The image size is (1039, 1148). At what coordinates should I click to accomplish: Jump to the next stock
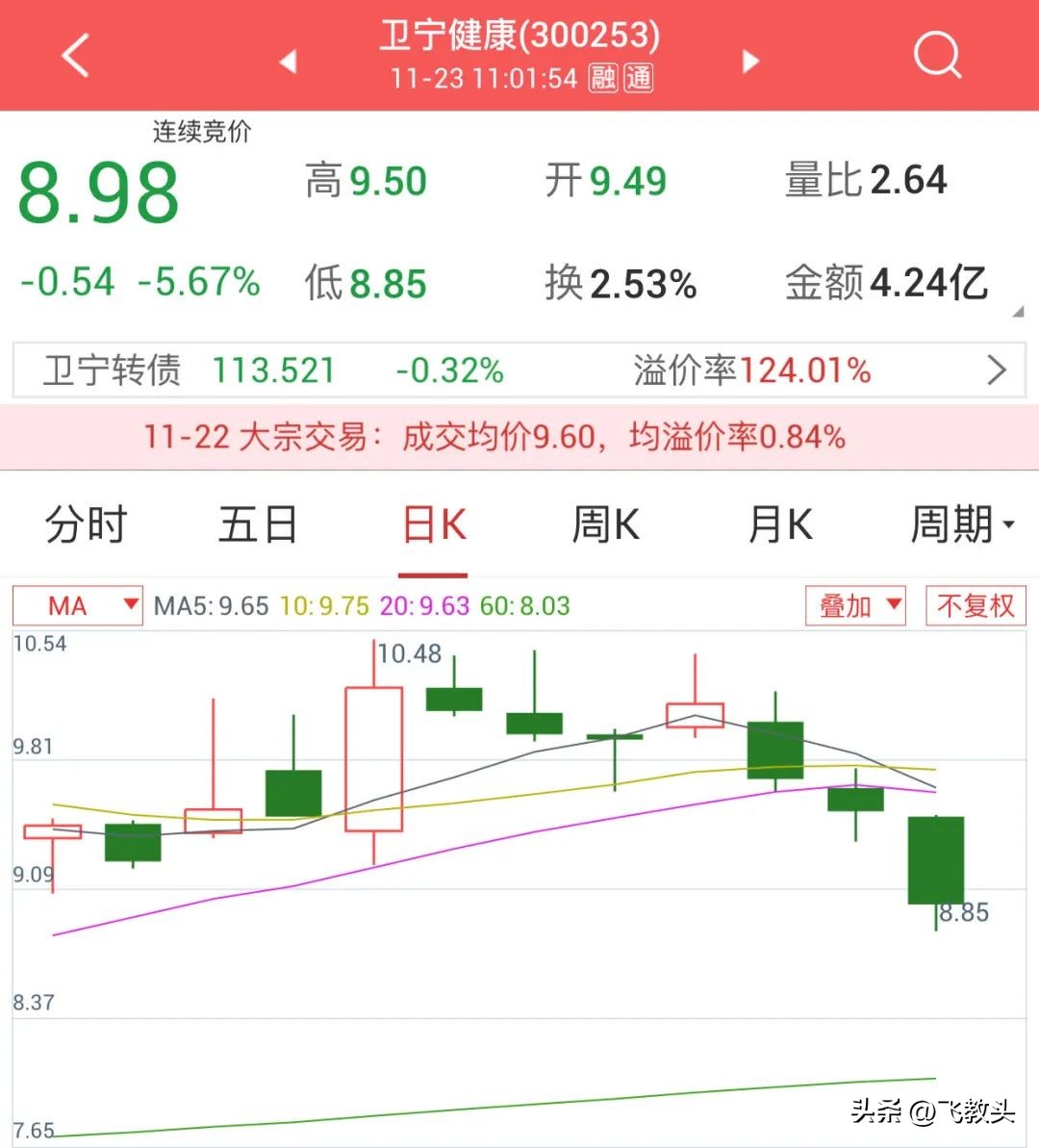click(750, 61)
